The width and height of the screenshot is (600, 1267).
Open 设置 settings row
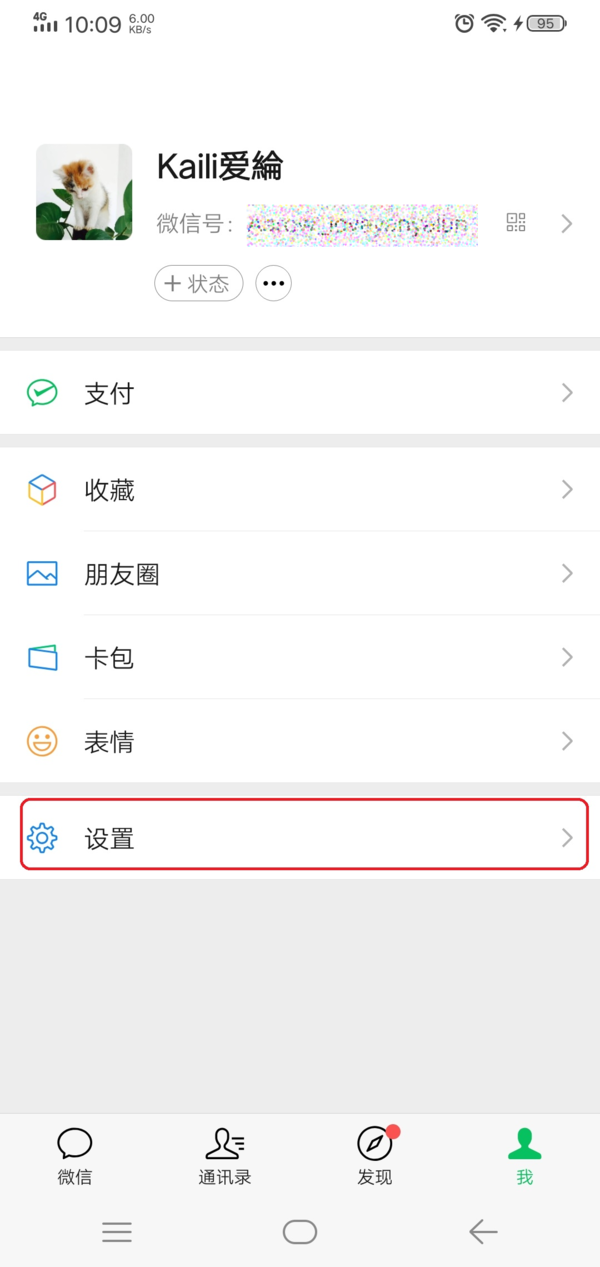[x=300, y=838]
